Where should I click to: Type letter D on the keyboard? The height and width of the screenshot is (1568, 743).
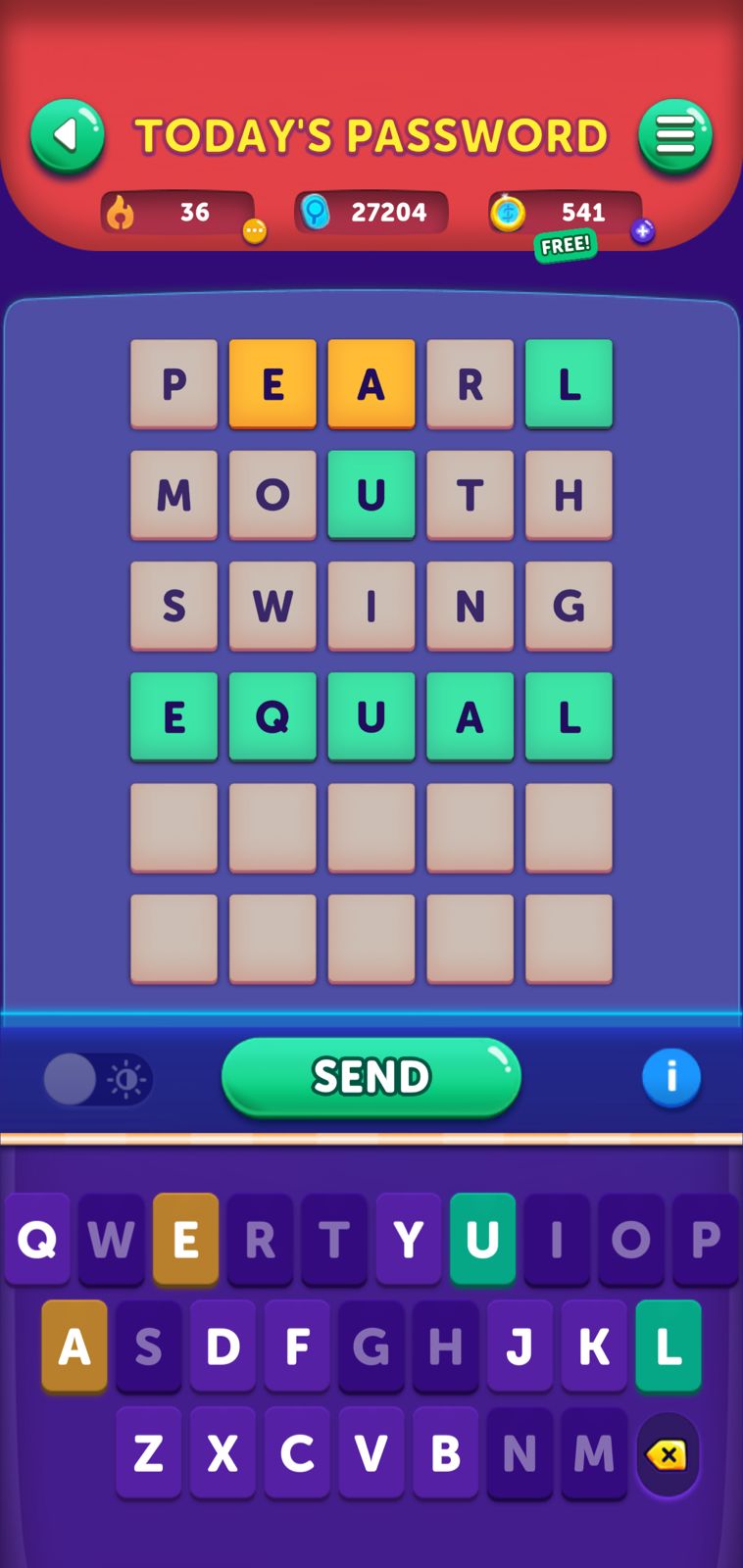223,1347
